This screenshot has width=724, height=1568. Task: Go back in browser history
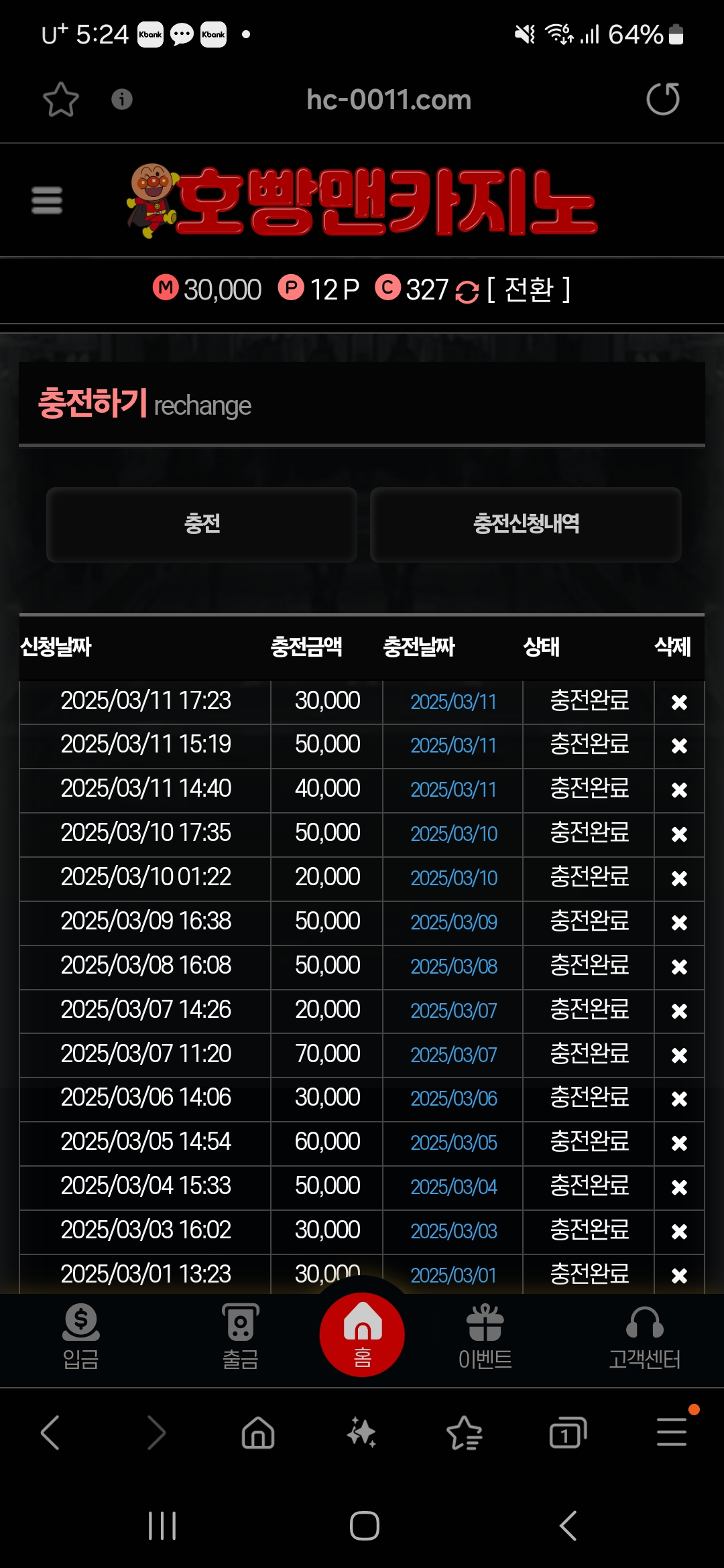pyautogui.click(x=51, y=1433)
